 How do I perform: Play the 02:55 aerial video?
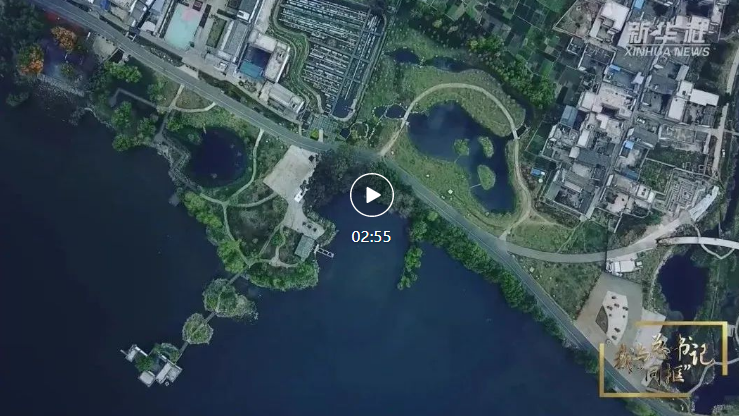pyautogui.click(x=371, y=194)
